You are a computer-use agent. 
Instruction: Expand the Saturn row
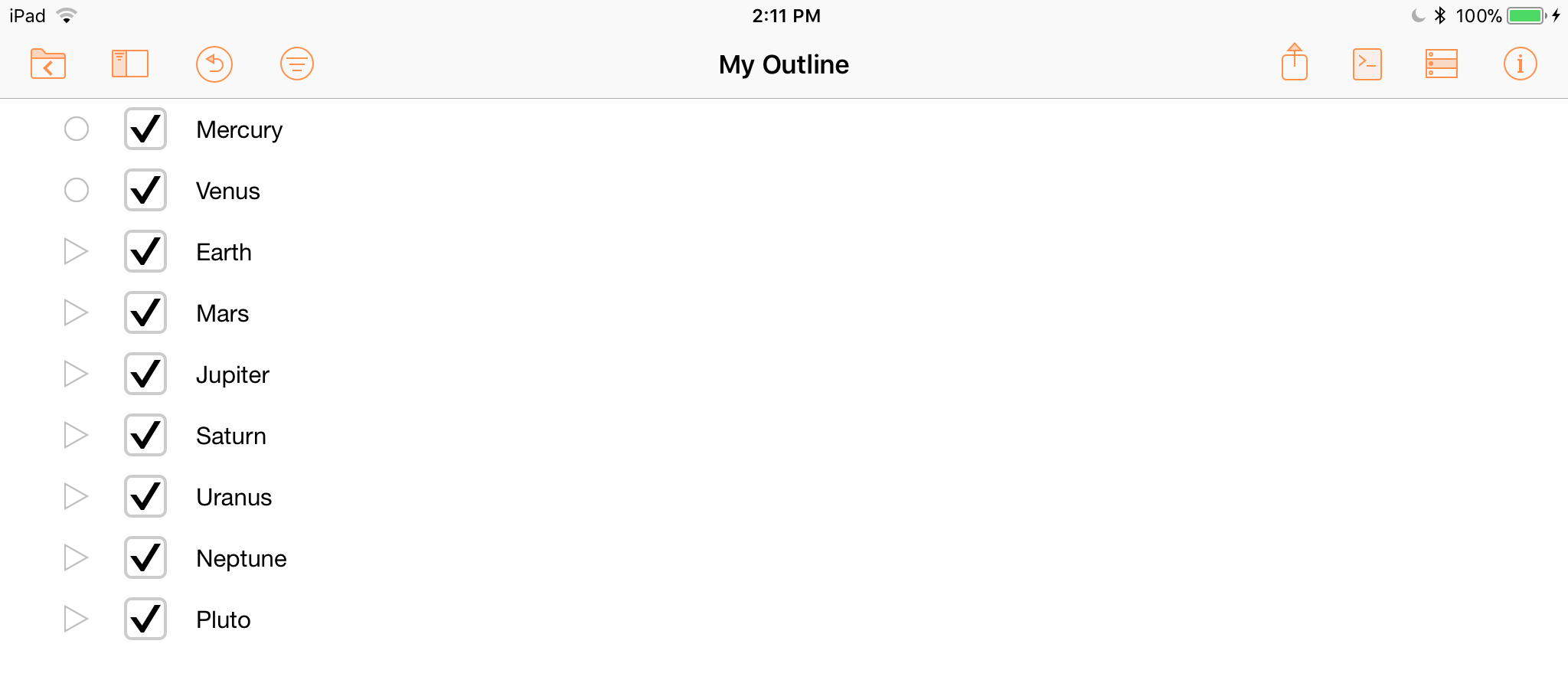[x=75, y=435]
